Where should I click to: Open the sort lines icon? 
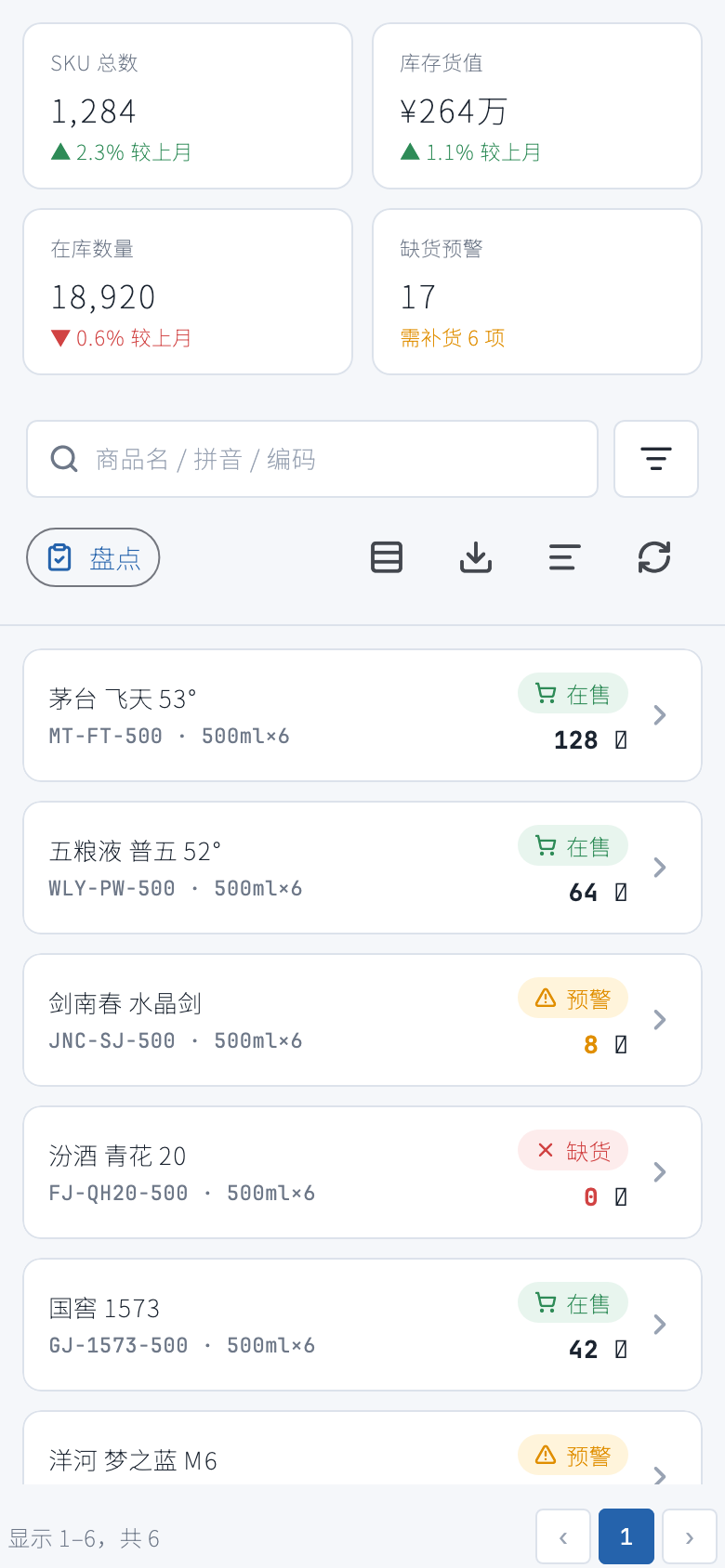click(x=565, y=557)
